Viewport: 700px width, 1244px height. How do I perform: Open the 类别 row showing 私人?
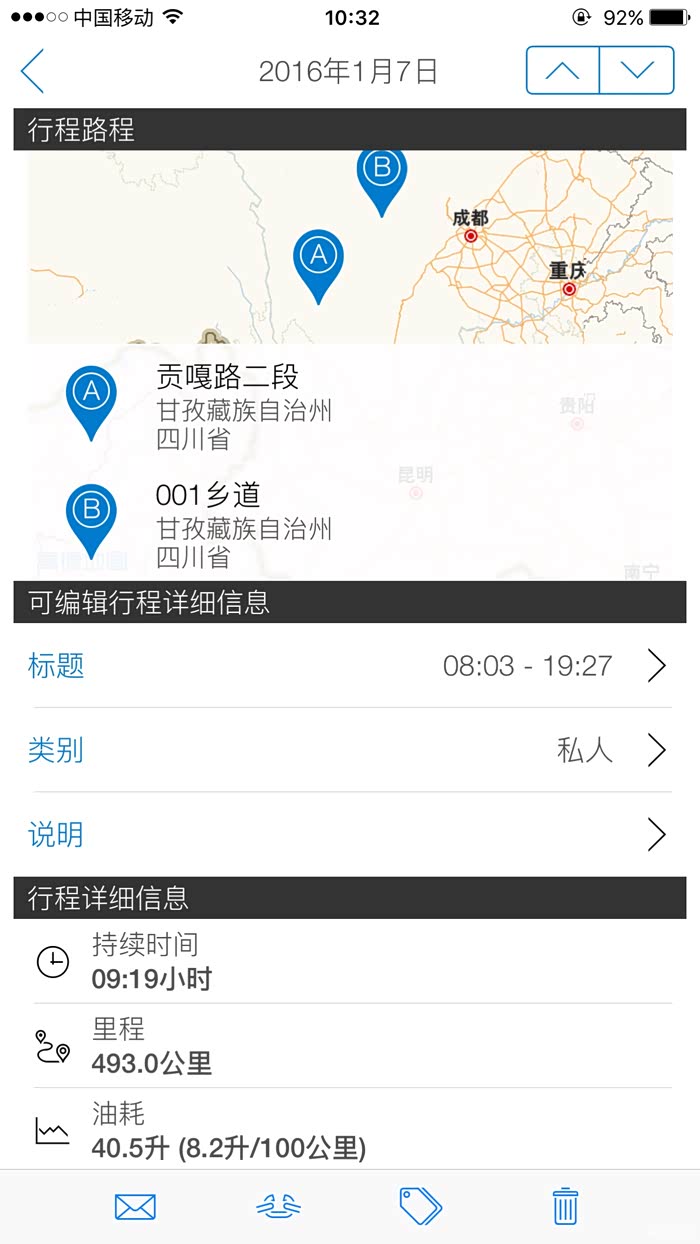coord(350,750)
